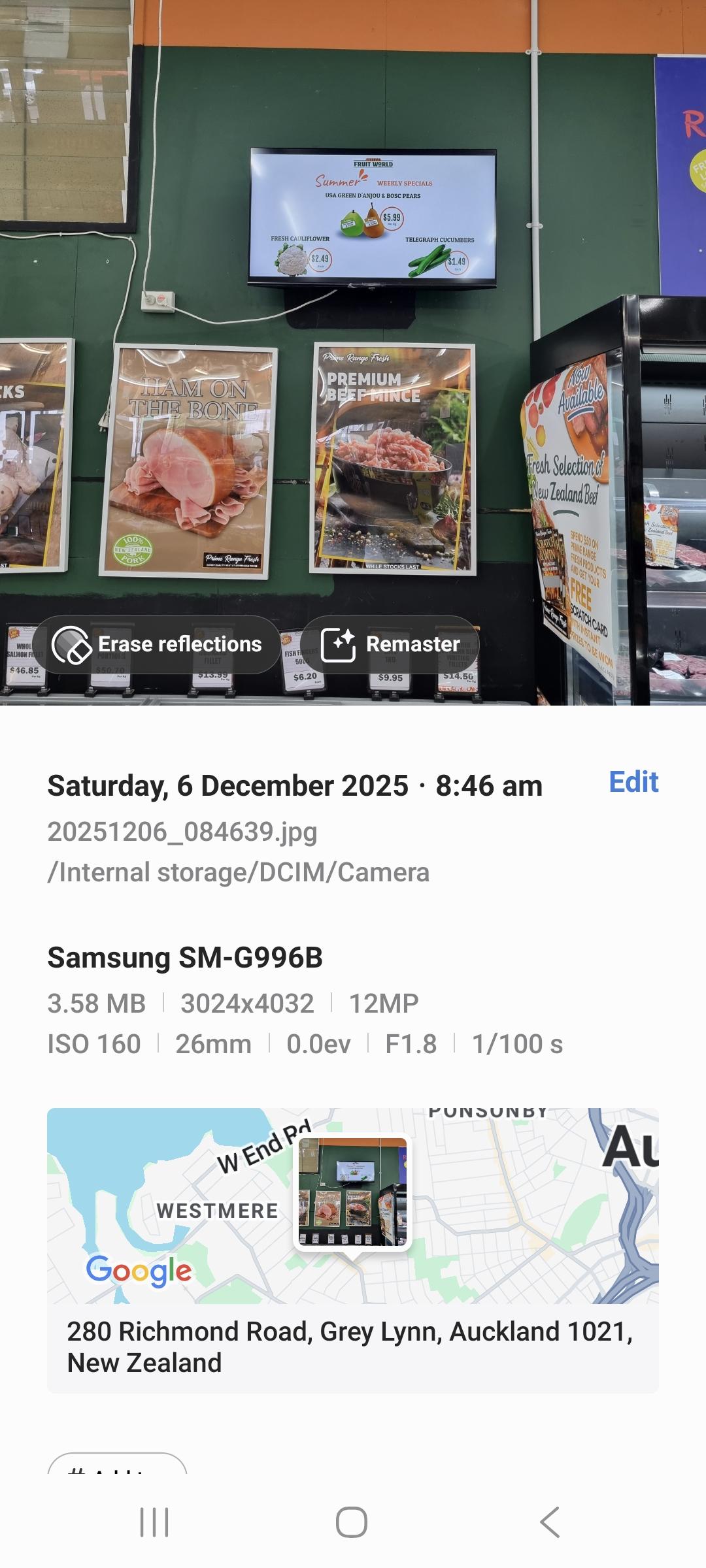This screenshot has width=706, height=1568.
Task: Tap the Erase reflections button
Action: click(x=157, y=645)
